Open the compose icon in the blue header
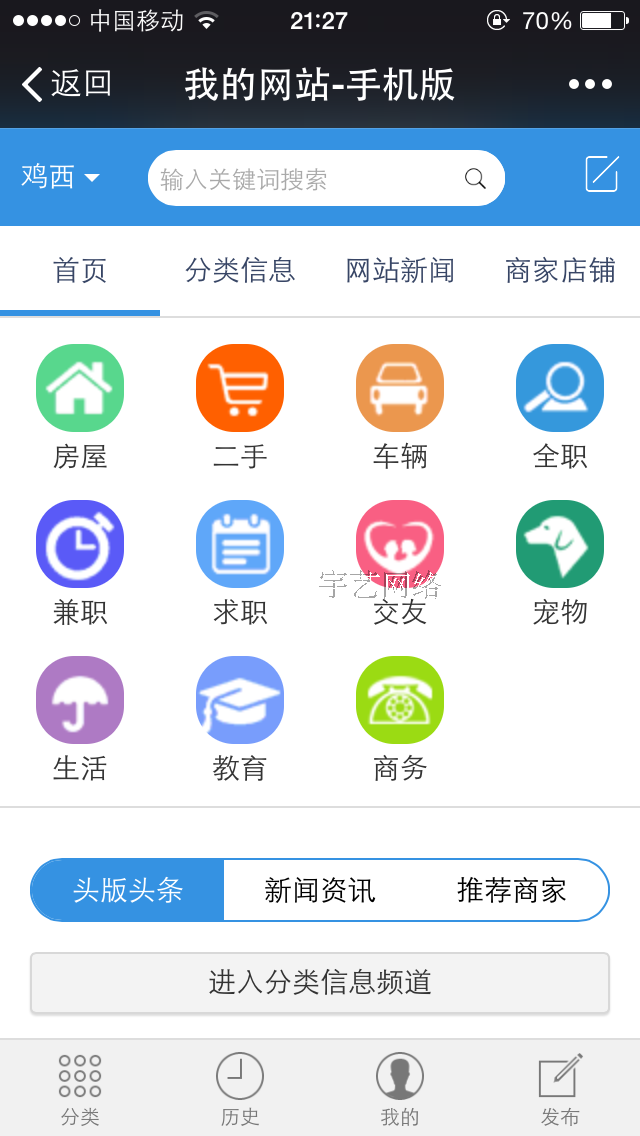 [602, 174]
